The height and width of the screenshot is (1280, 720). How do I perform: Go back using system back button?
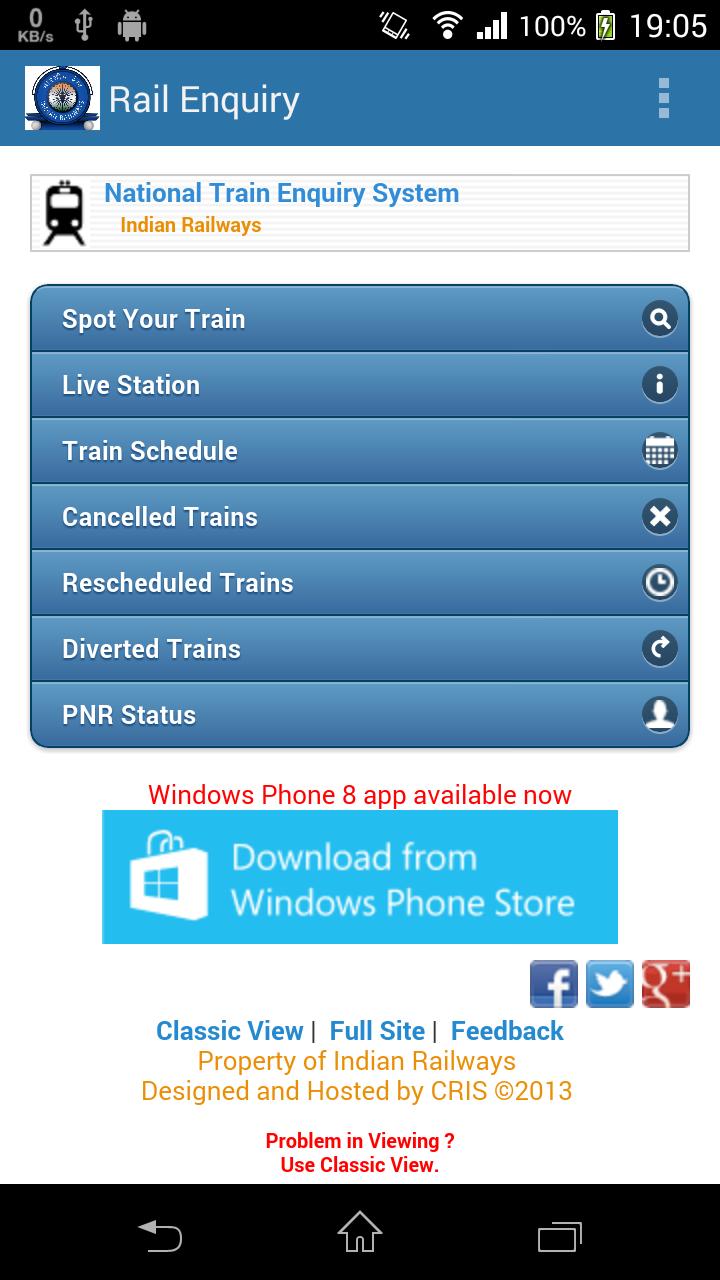pos(160,1234)
